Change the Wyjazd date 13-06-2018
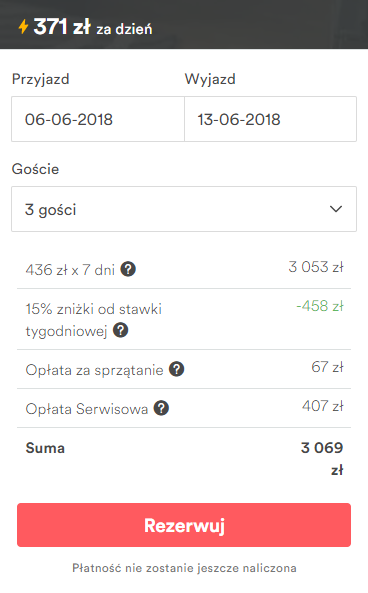This screenshot has height=593, width=368. pos(270,119)
